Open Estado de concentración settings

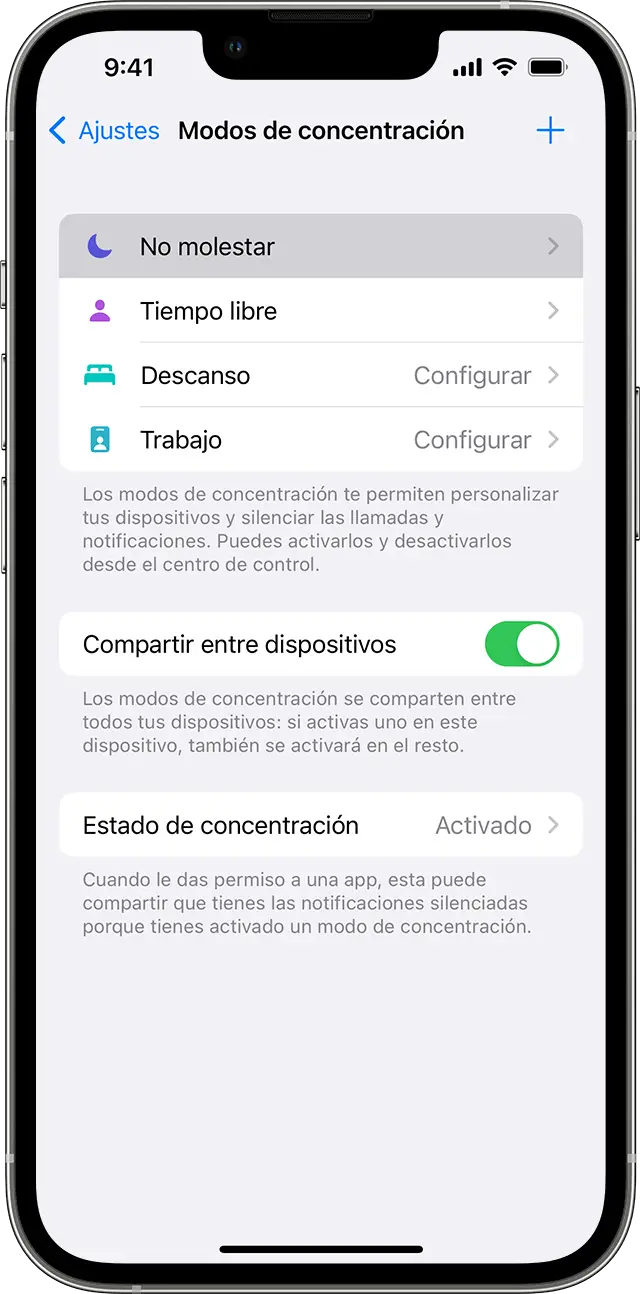coord(321,825)
